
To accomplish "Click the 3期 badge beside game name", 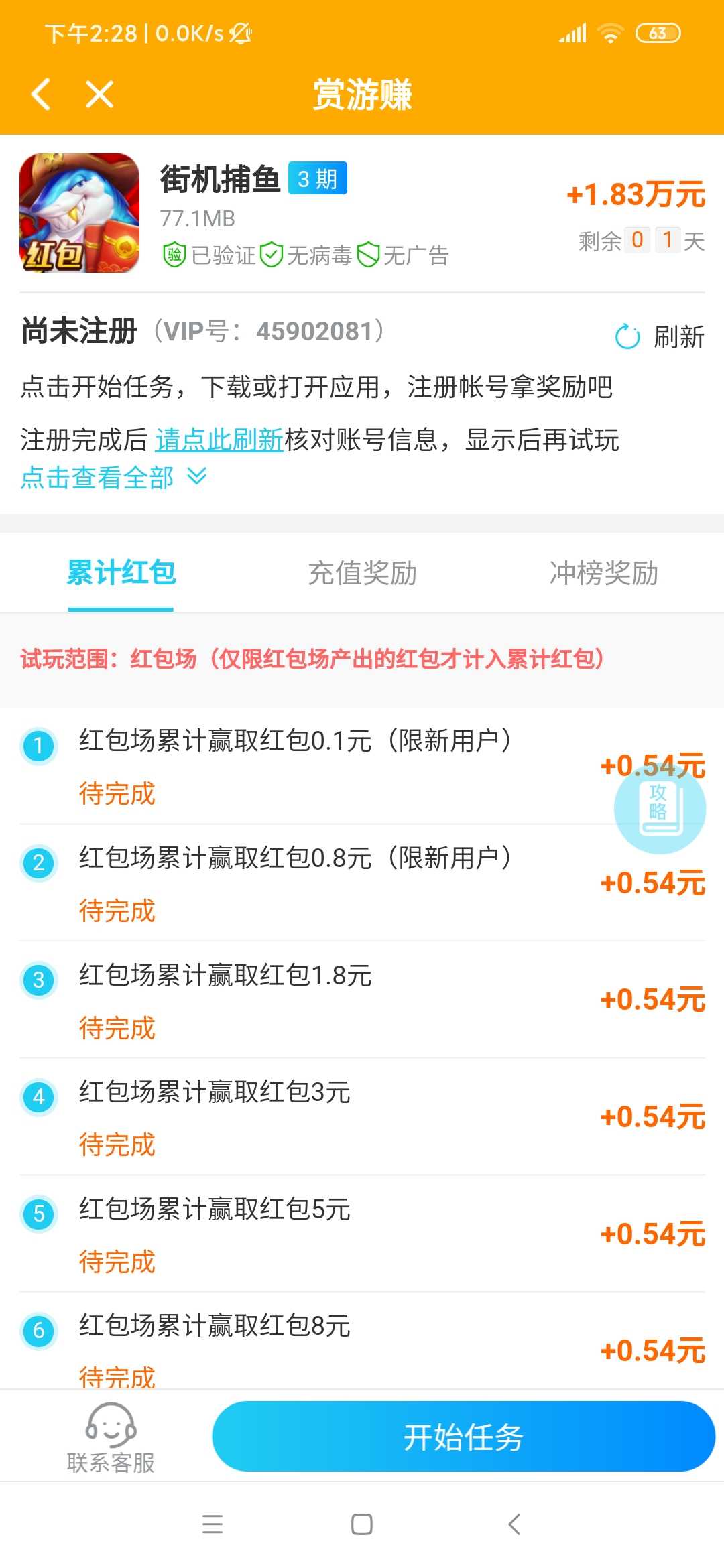I will click(x=318, y=178).
